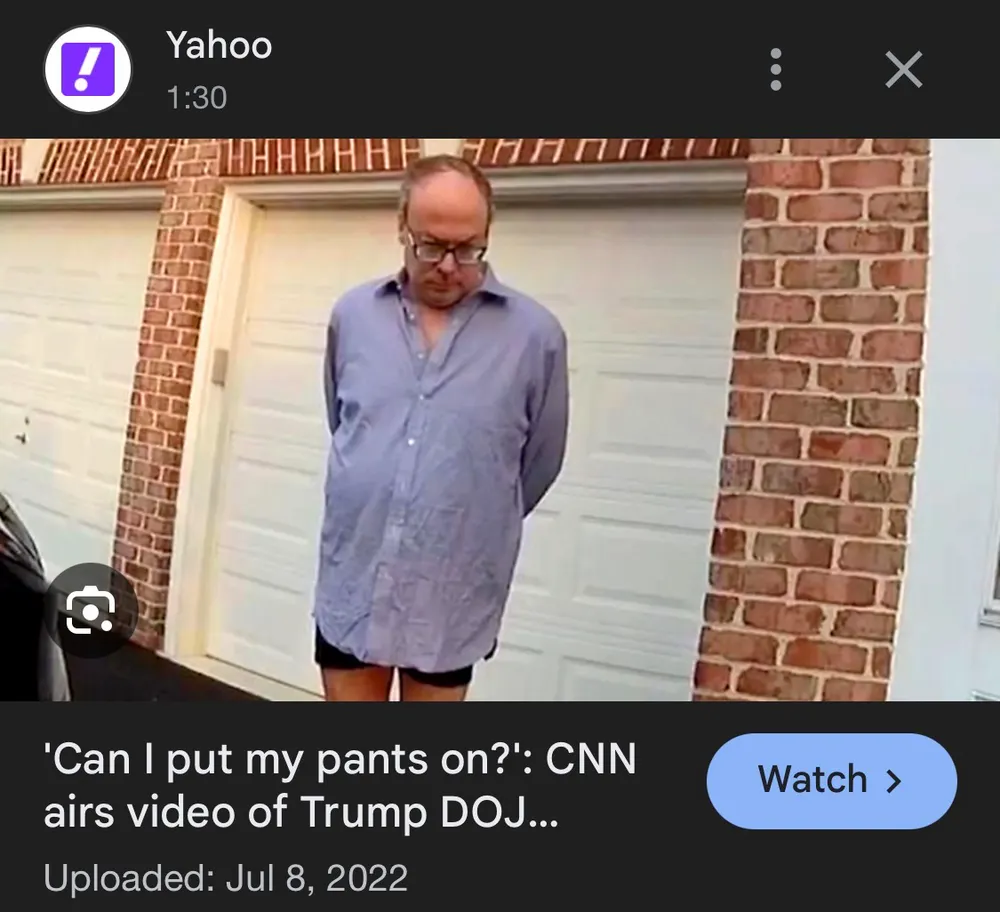Open the Yahoo source logo
This screenshot has height=912, width=1000.
pyautogui.click(x=88, y=69)
